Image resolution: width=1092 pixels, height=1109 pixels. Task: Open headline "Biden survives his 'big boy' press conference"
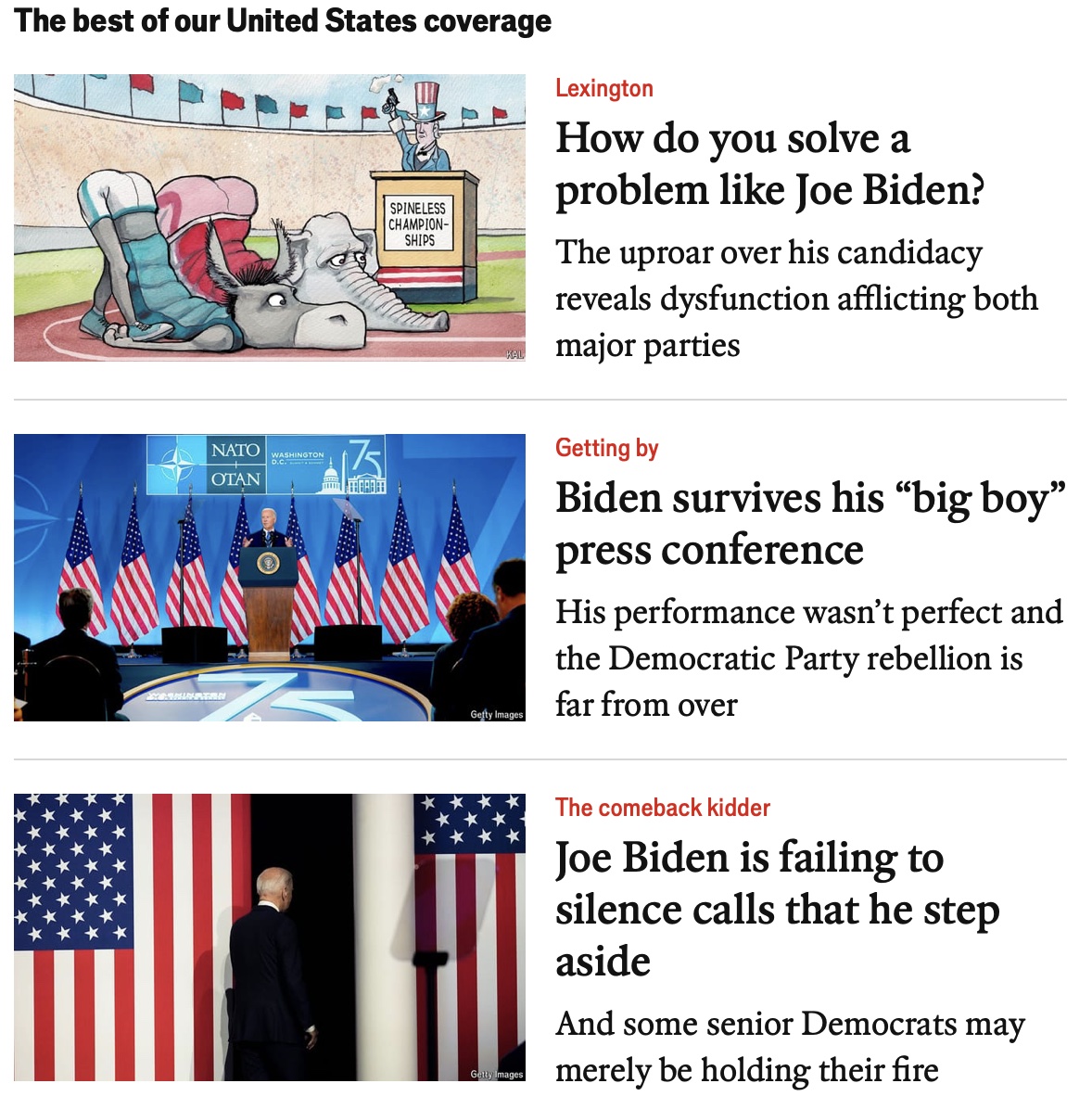click(809, 524)
